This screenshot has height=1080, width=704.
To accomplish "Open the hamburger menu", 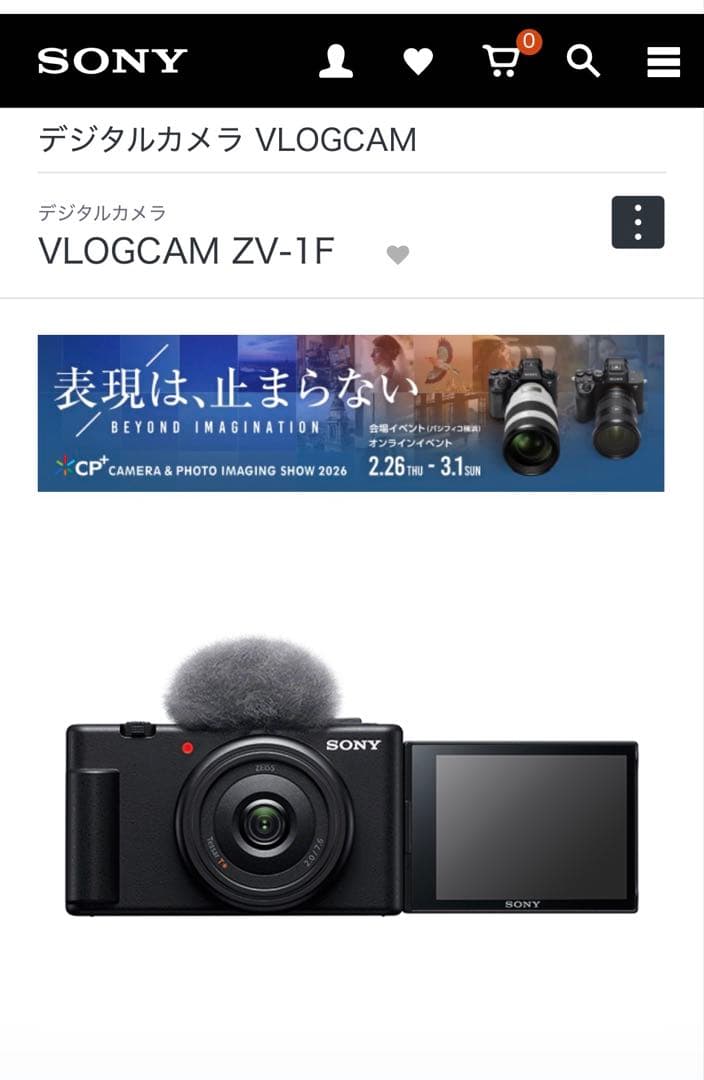I will click(663, 62).
